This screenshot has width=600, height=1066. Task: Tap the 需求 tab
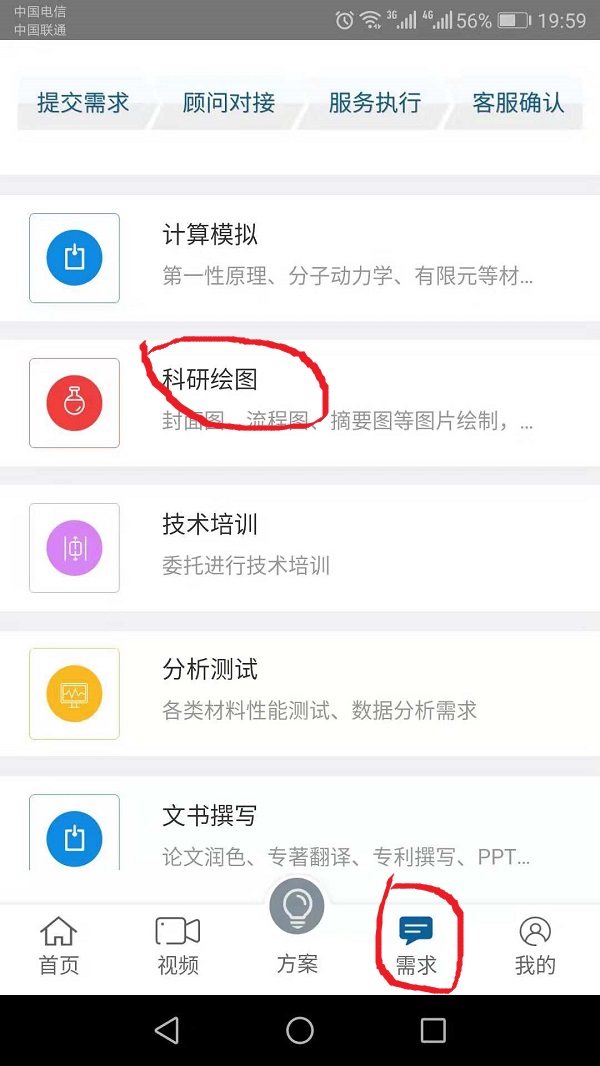coord(417,946)
